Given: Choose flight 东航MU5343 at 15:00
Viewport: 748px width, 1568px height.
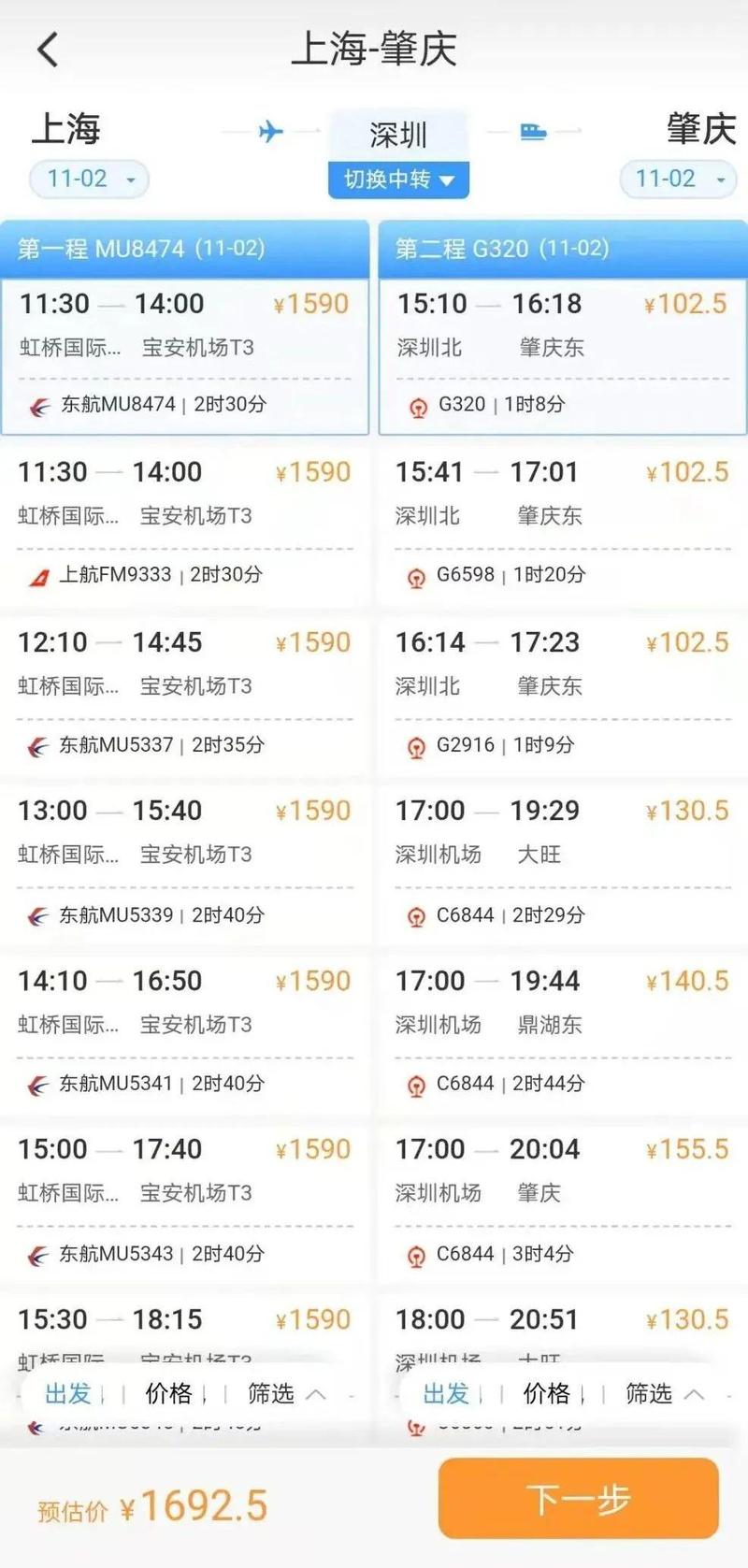Looking at the screenshot, I should (x=185, y=1201).
